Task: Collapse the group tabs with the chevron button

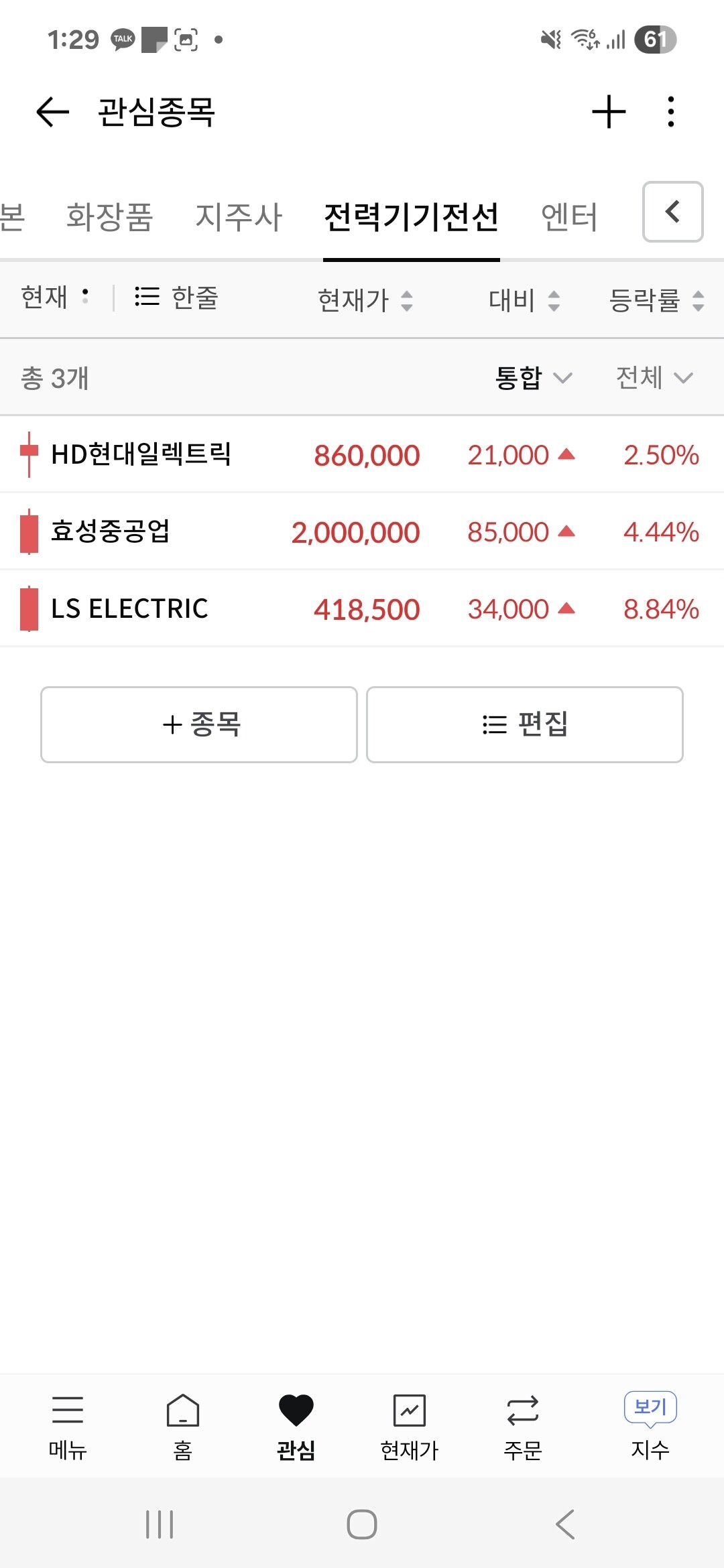Action: [x=672, y=212]
